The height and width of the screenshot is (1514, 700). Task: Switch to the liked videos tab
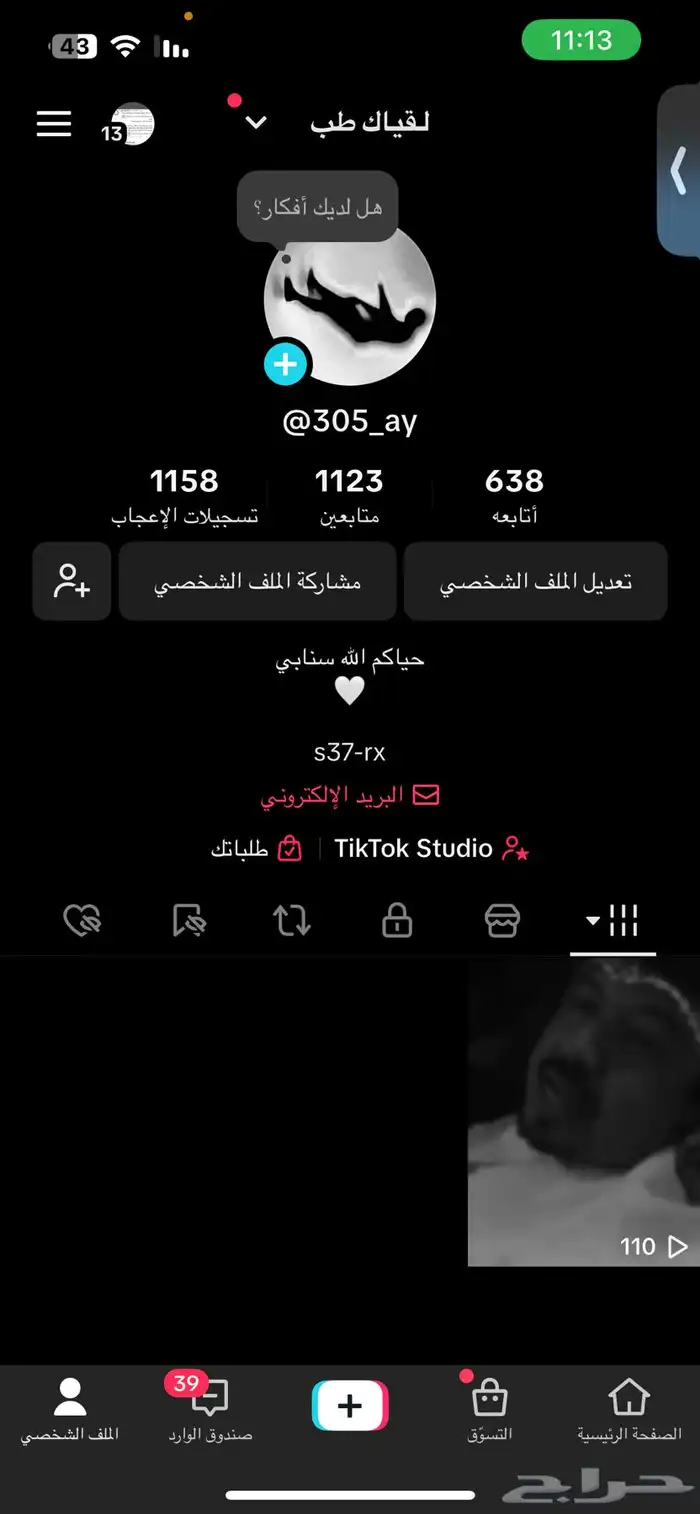pos(82,920)
